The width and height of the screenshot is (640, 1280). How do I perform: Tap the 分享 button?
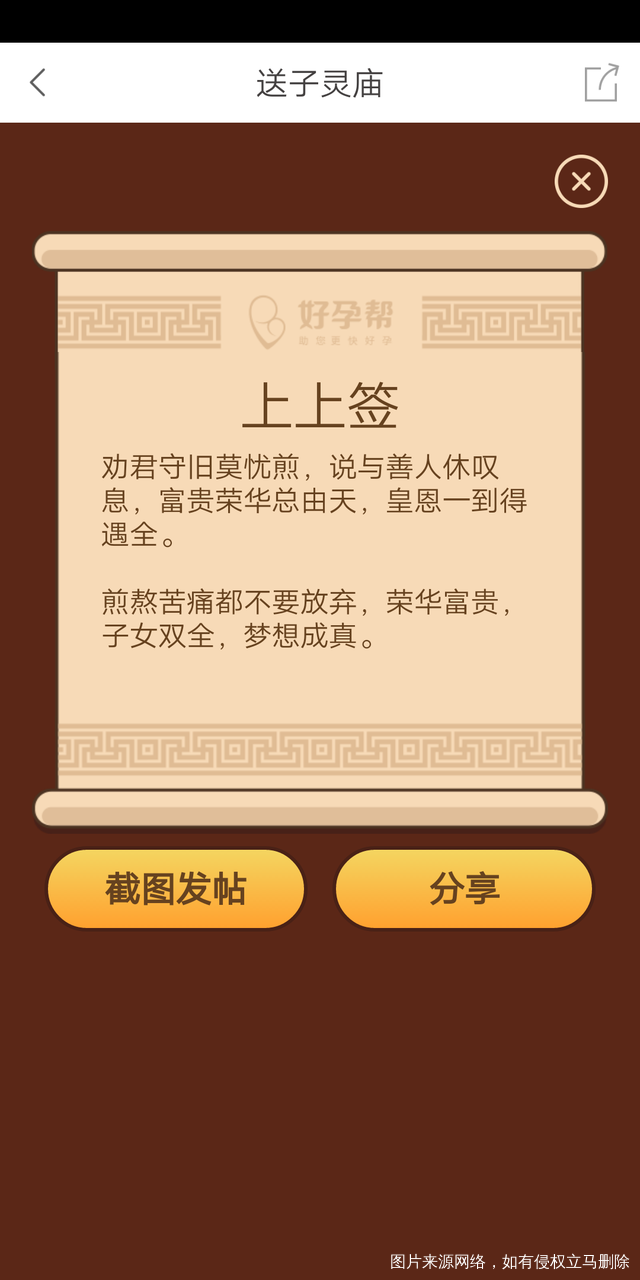pyautogui.click(x=464, y=889)
